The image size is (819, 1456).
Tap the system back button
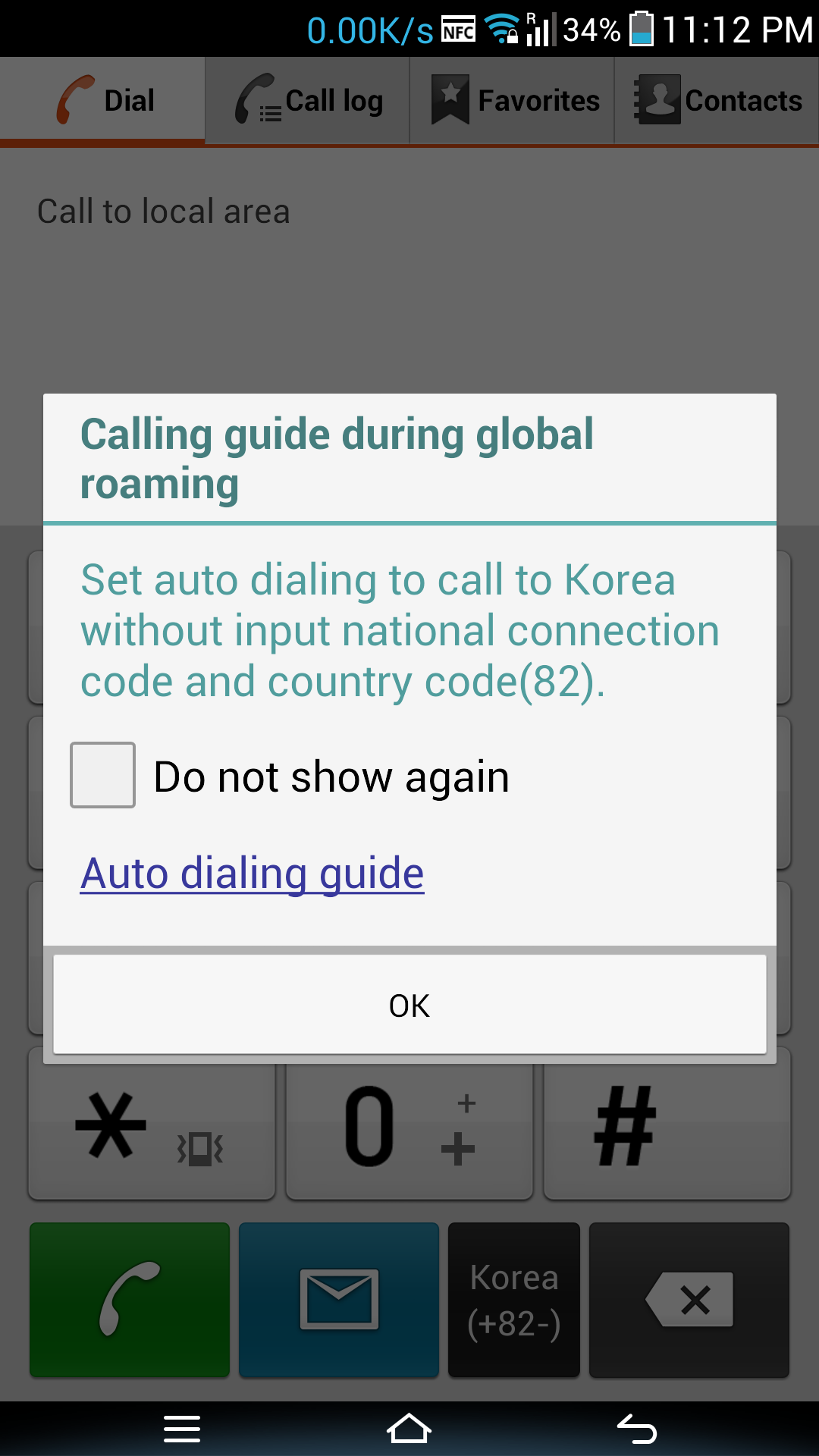[x=637, y=1429]
